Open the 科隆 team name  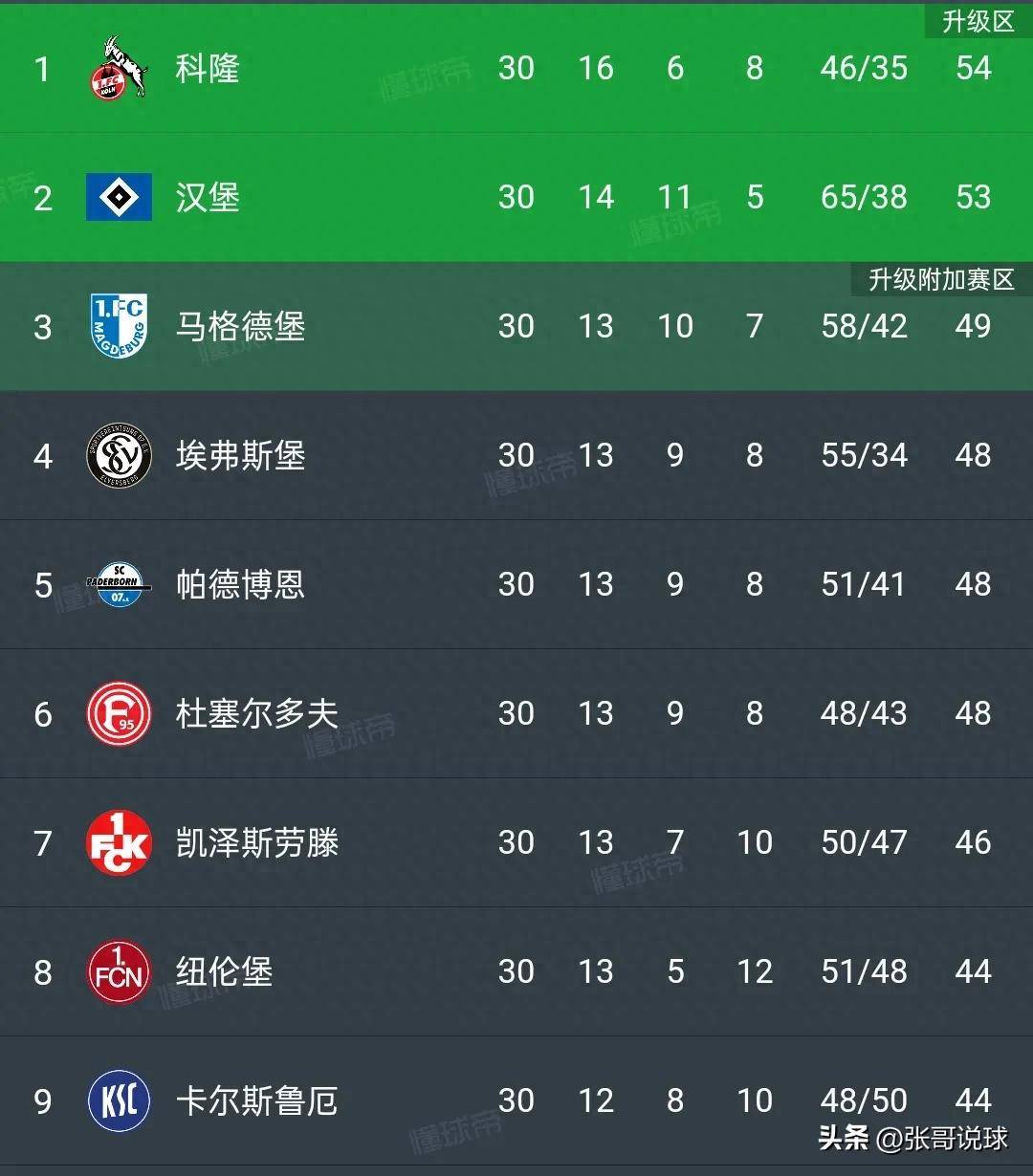pos(209,68)
